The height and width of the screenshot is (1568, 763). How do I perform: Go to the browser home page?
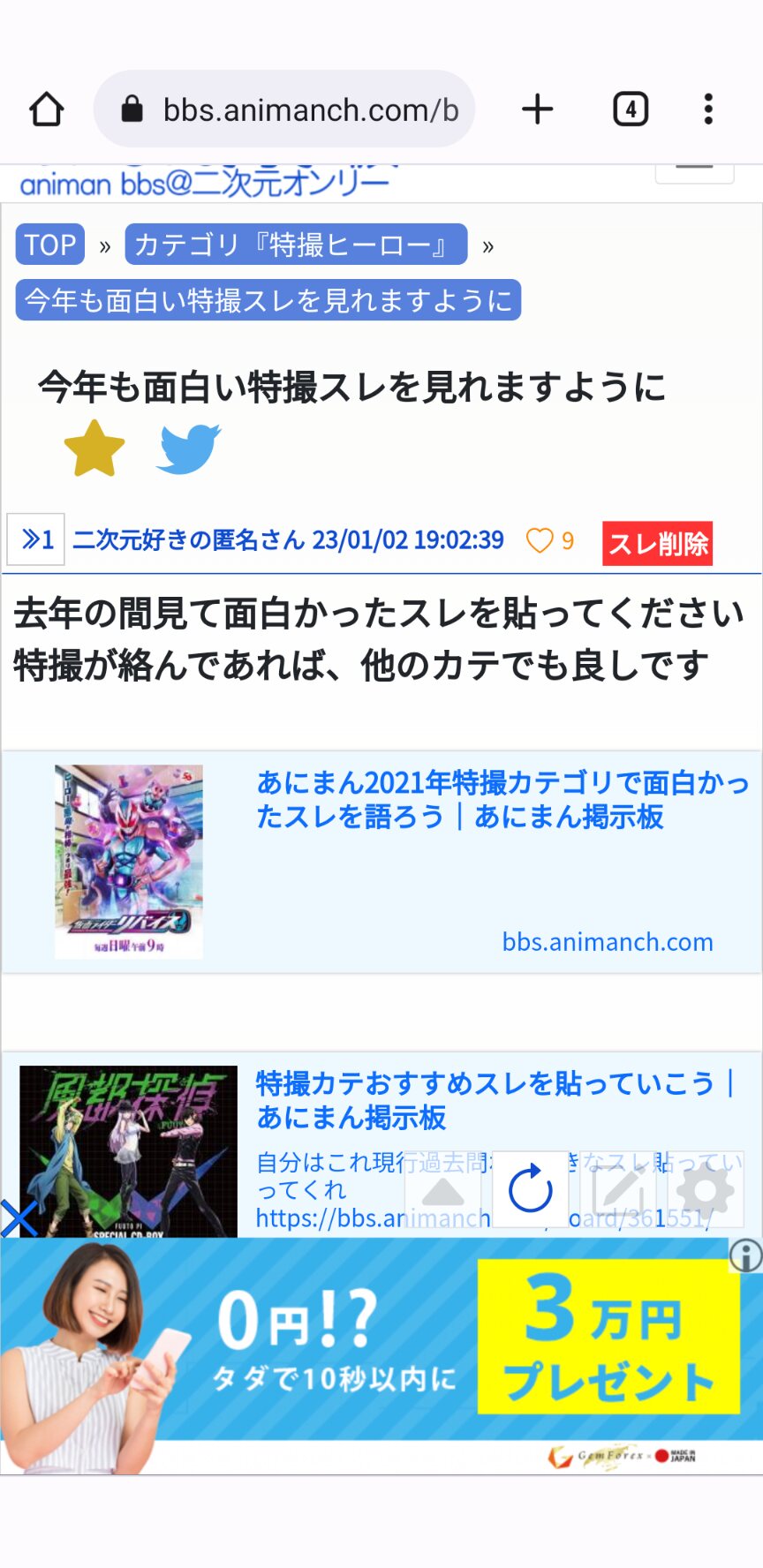pos(46,109)
